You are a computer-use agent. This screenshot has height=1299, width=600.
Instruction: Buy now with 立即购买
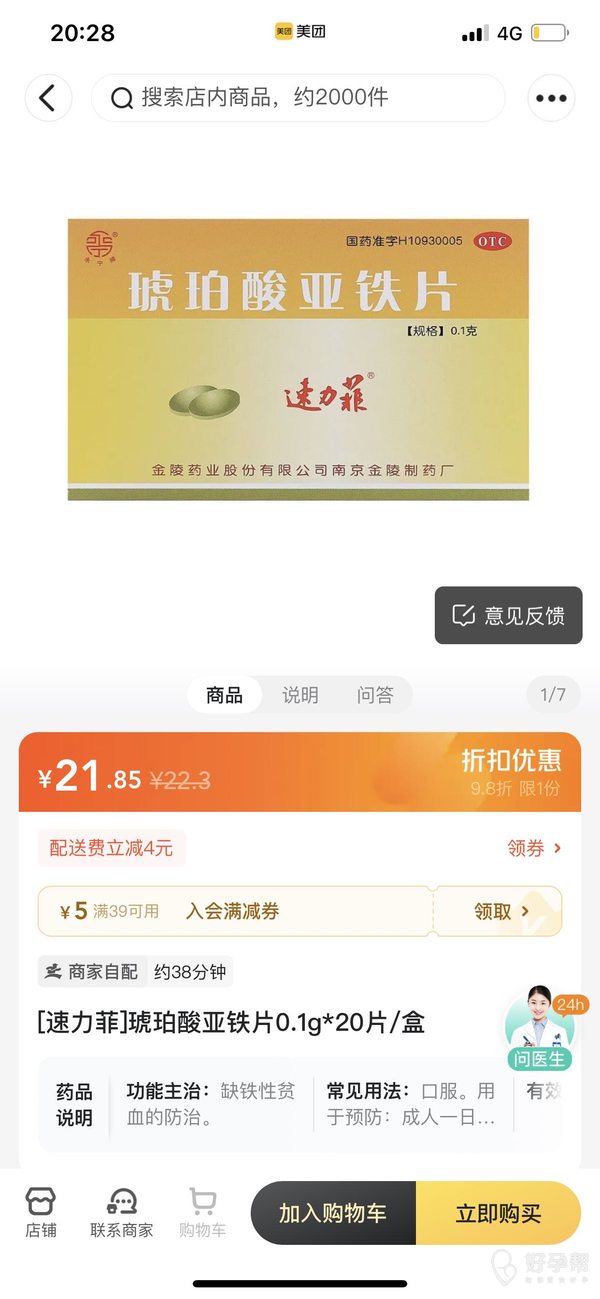(498, 1213)
